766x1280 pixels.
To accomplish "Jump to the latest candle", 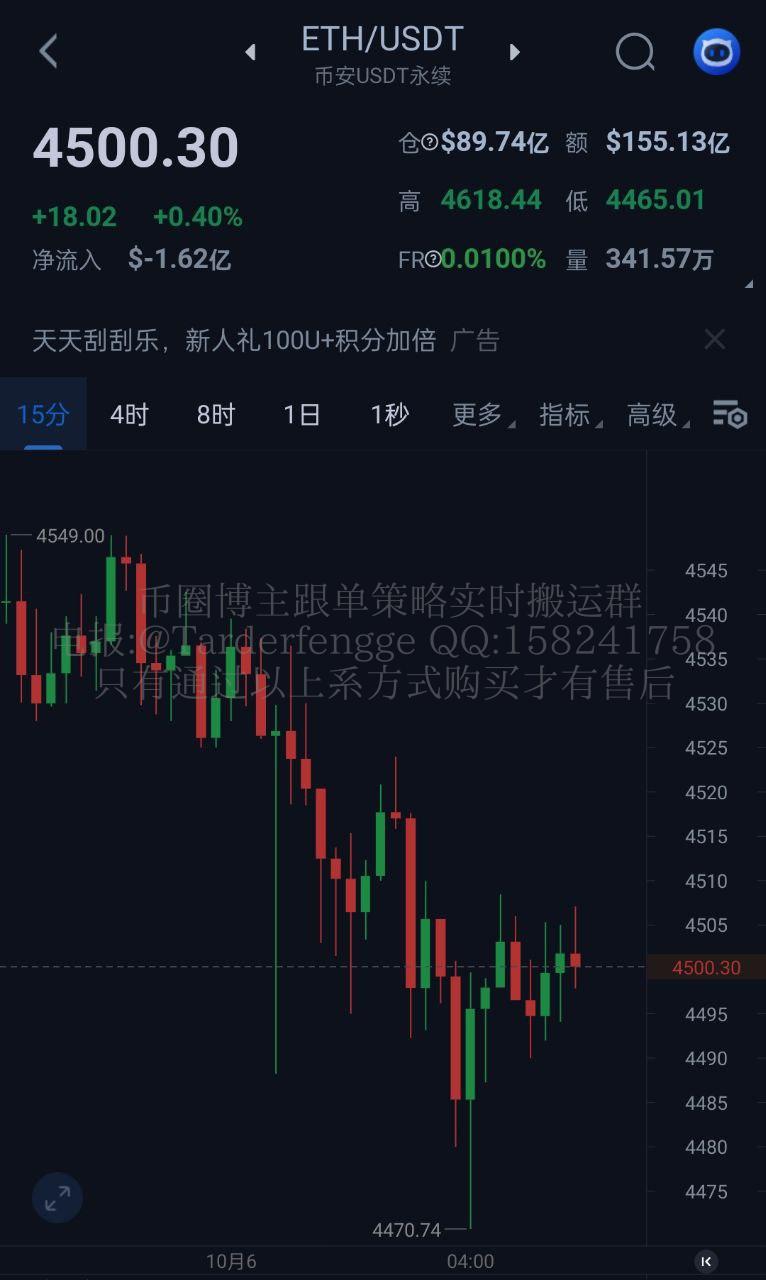I will pos(705,1261).
